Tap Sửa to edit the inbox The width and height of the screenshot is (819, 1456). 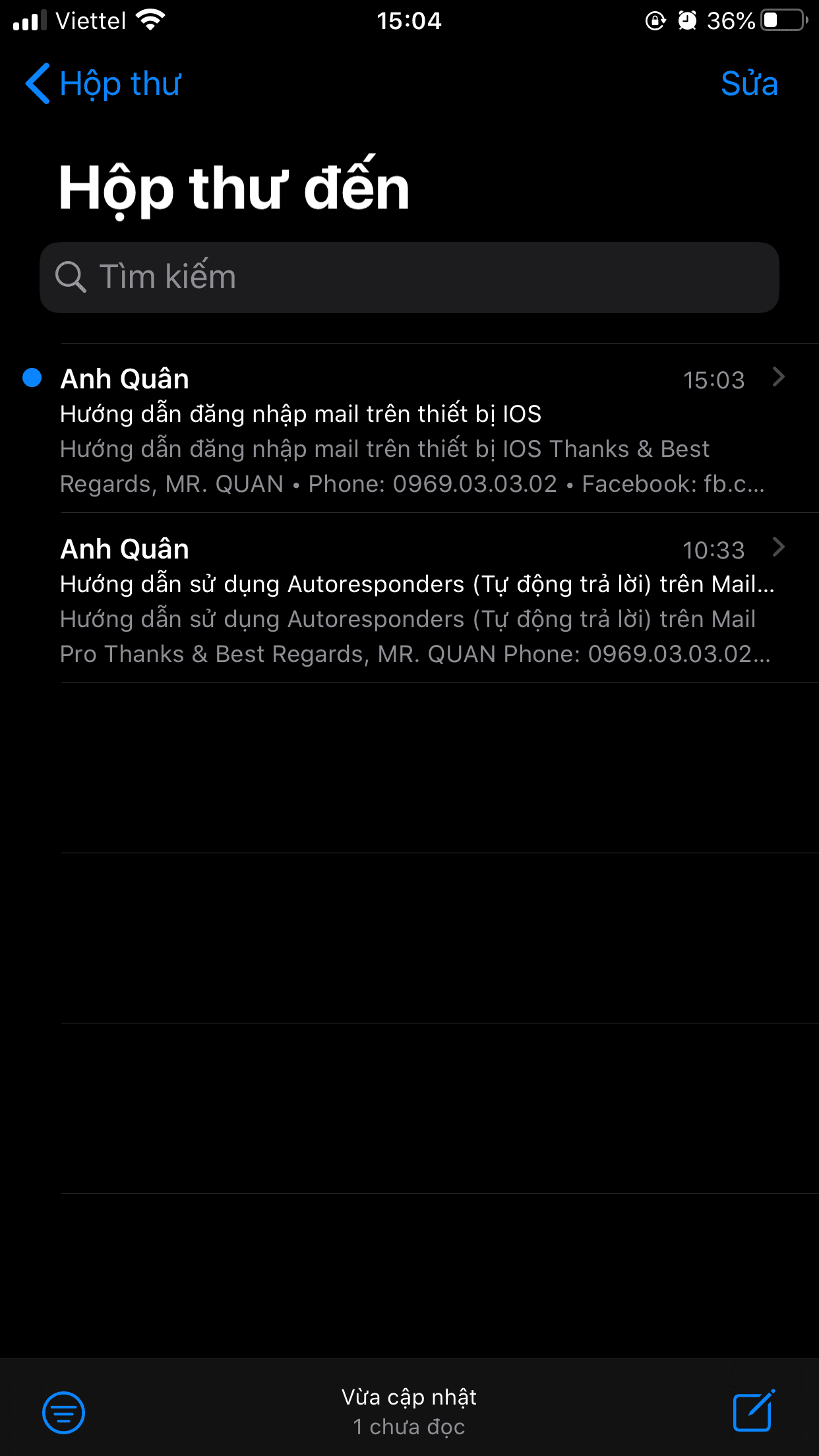(749, 84)
